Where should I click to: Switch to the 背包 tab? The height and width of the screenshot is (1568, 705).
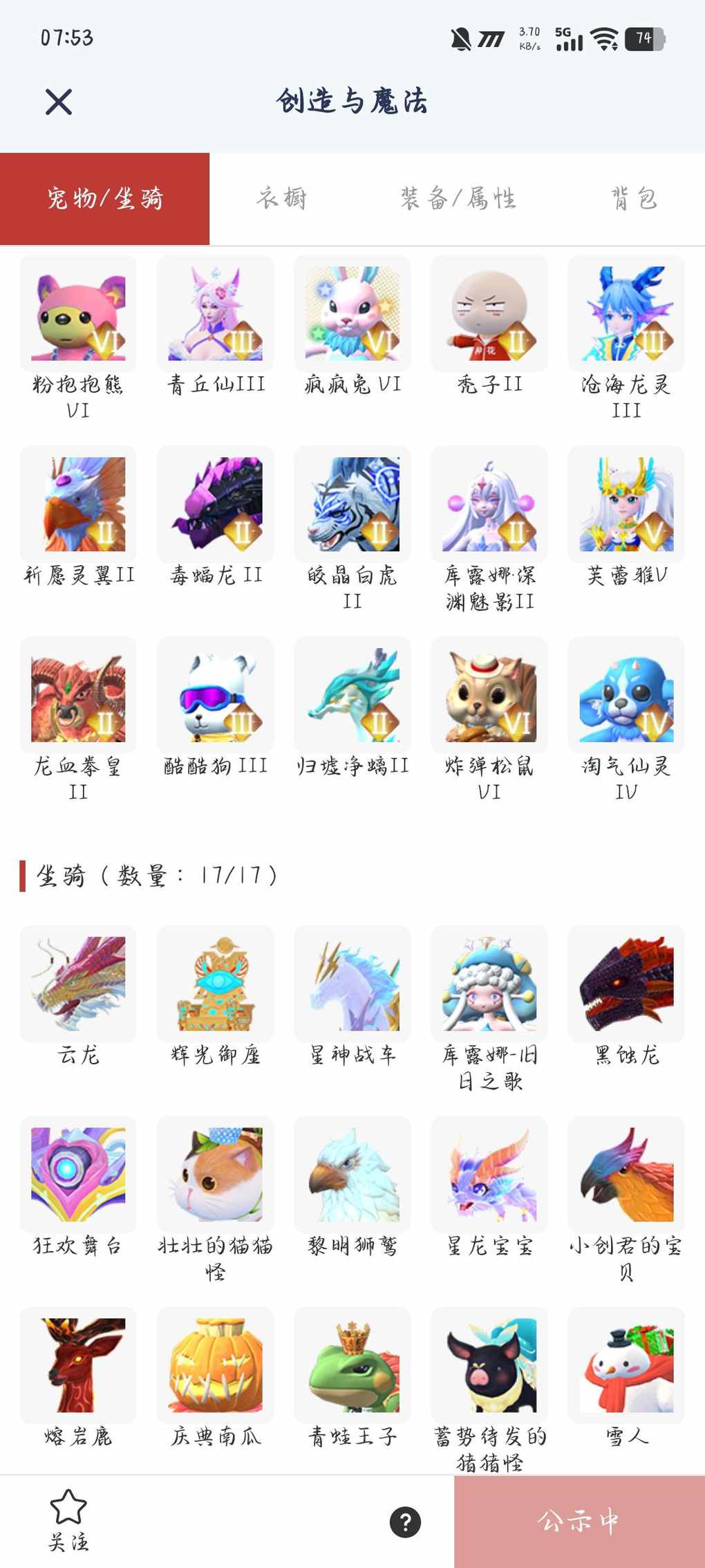(634, 199)
